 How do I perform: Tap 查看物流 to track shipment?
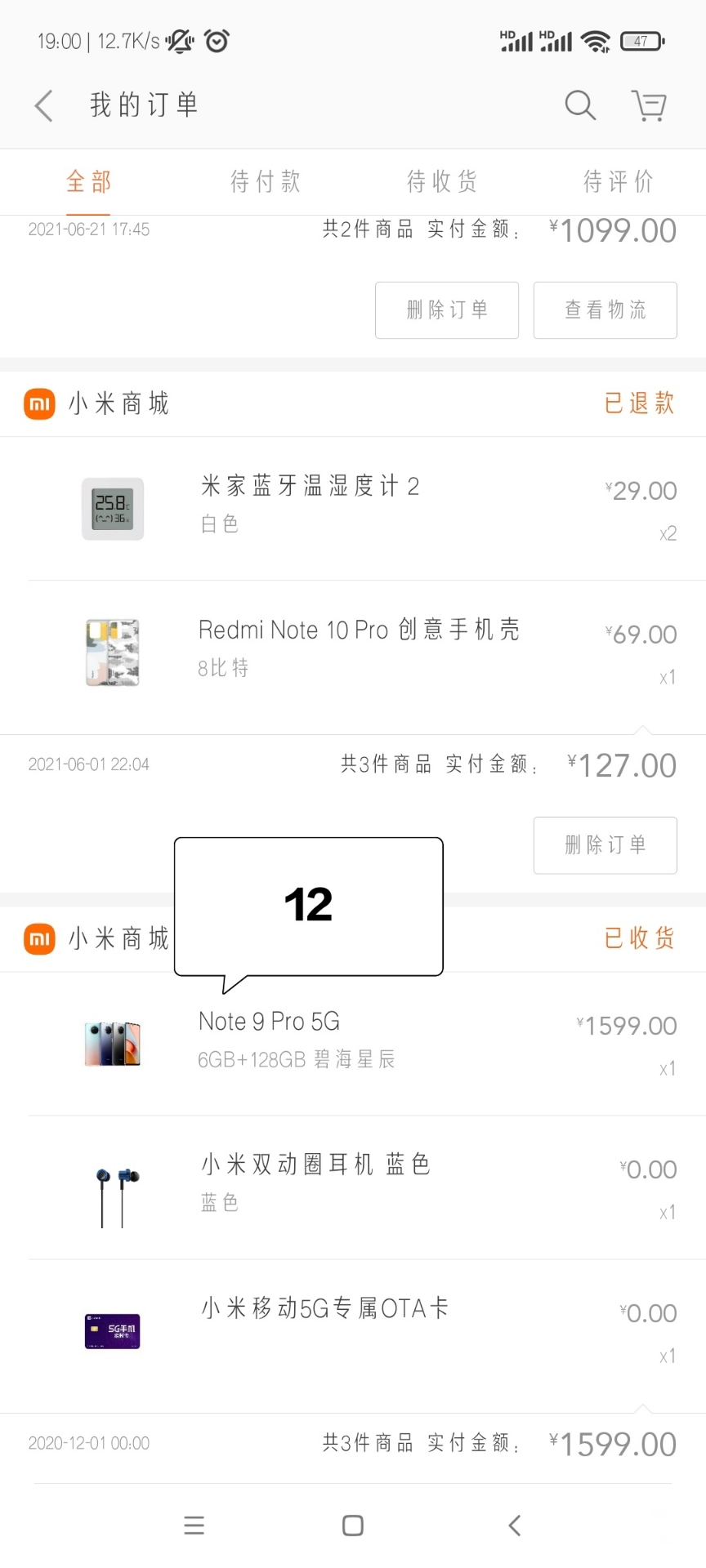[605, 310]
